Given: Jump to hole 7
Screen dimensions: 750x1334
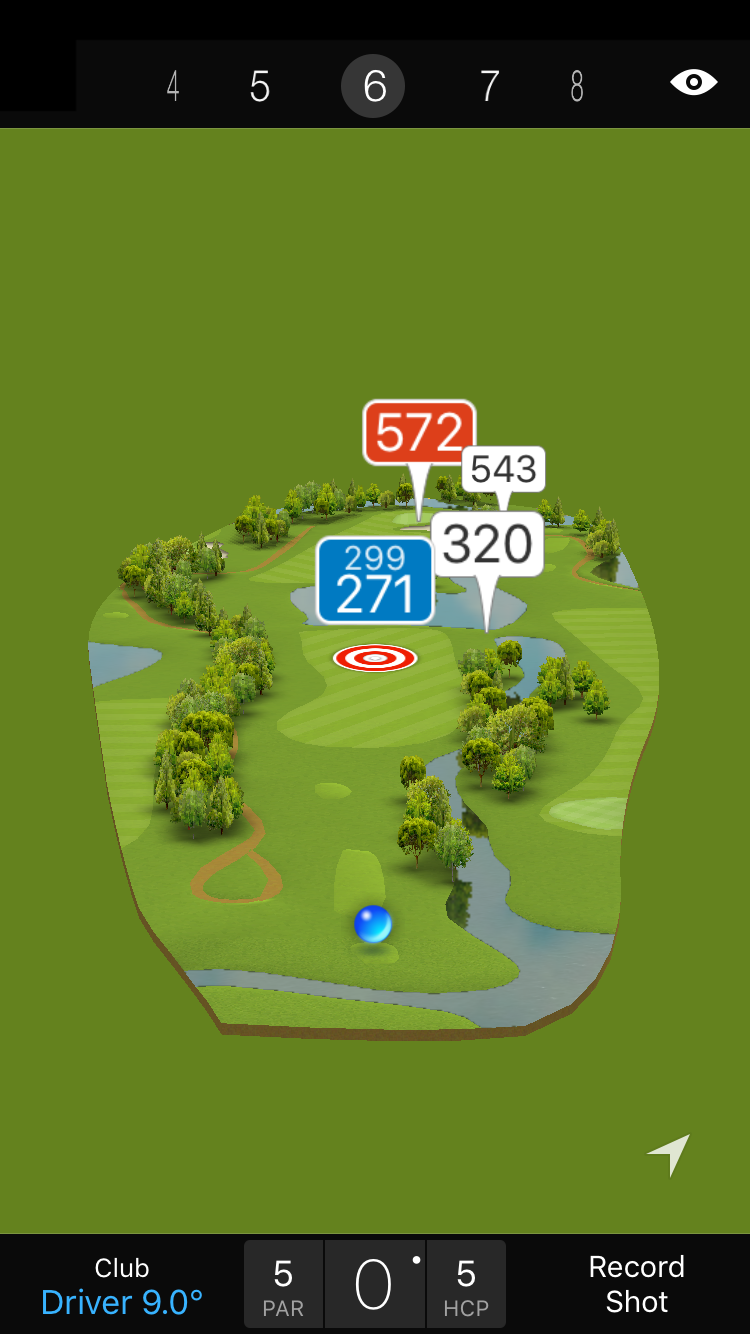Looking at the screenshot, I should (x=489, y=87).
